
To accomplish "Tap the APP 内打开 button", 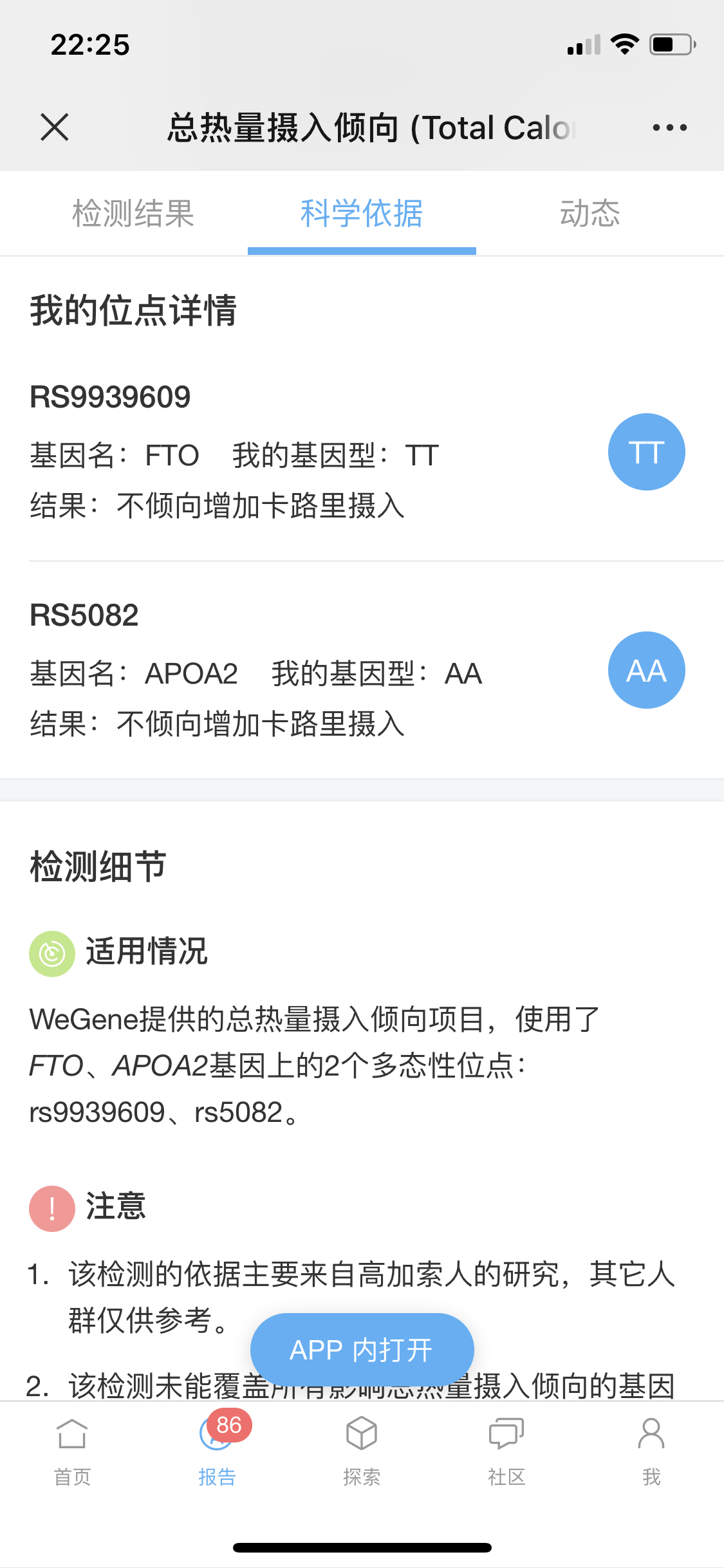I will 362,1350.
